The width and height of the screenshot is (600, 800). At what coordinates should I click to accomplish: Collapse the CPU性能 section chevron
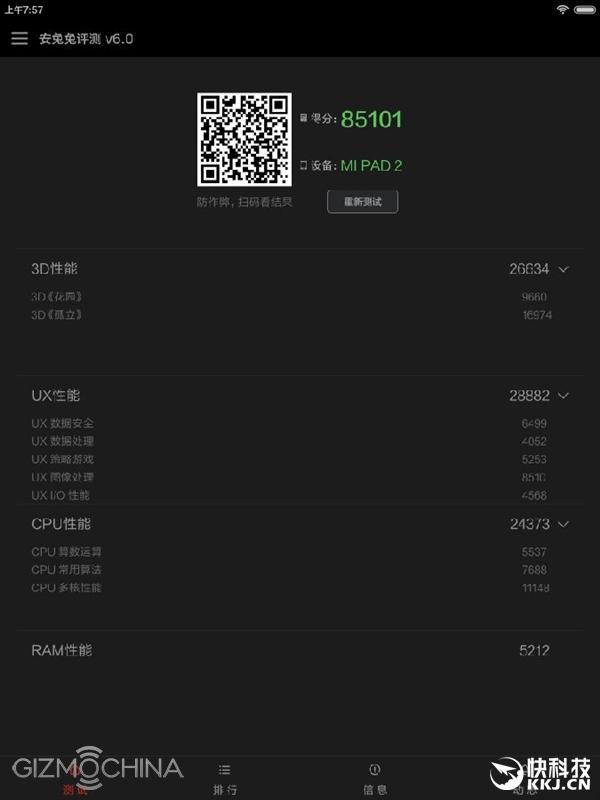(x=564, y=524)
